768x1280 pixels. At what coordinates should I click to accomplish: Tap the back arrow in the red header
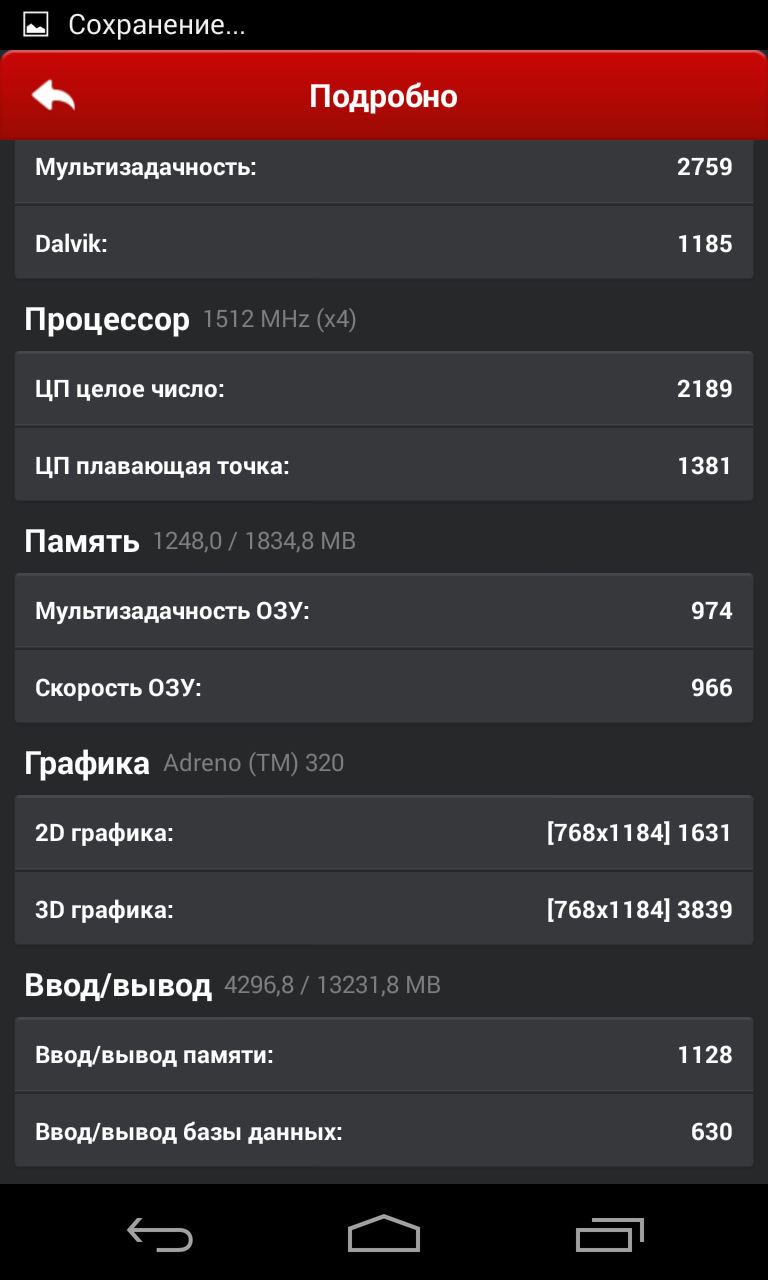coord(54,96)
